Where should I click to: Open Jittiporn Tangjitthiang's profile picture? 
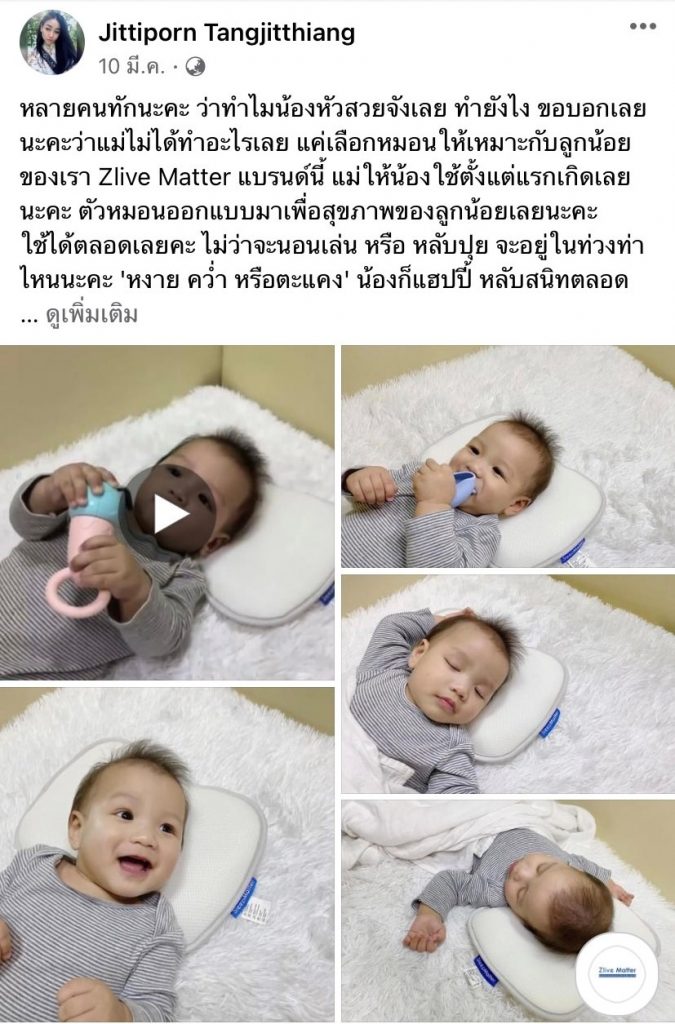[51, 43]
